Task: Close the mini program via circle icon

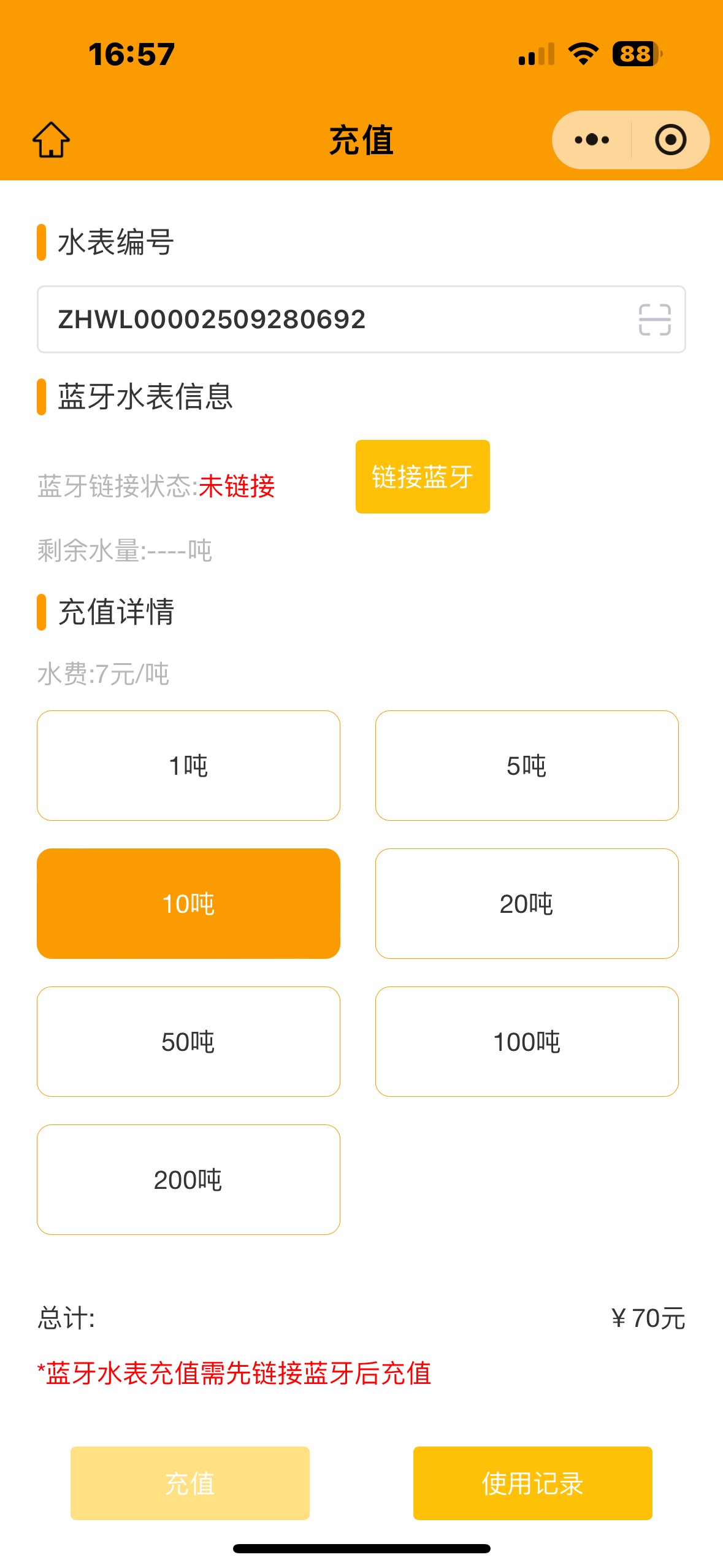Action: 670,140
